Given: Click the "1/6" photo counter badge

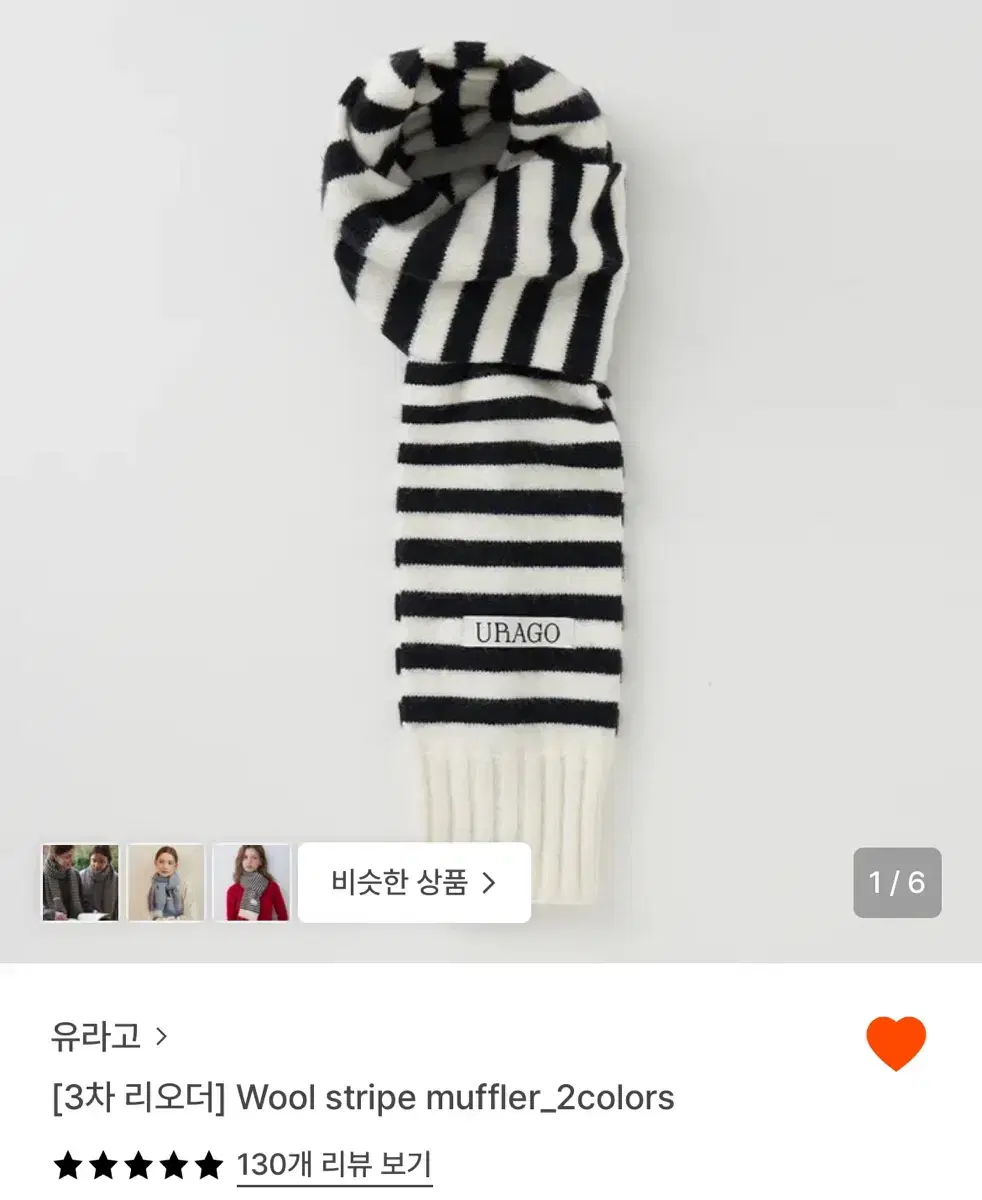Looking at the screenshot, I should coord(897,884).
